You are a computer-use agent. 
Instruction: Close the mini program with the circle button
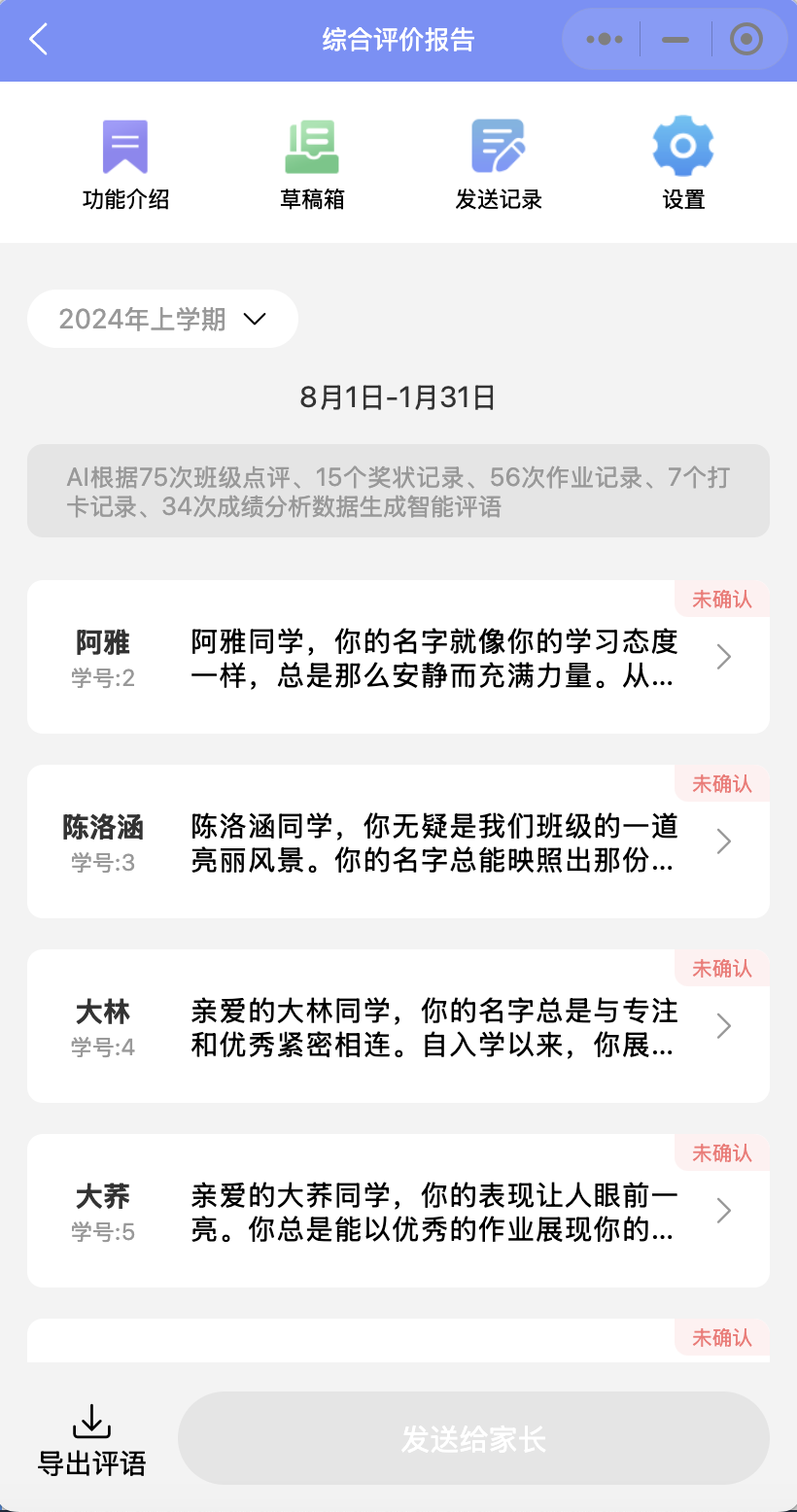coord(746,40)
